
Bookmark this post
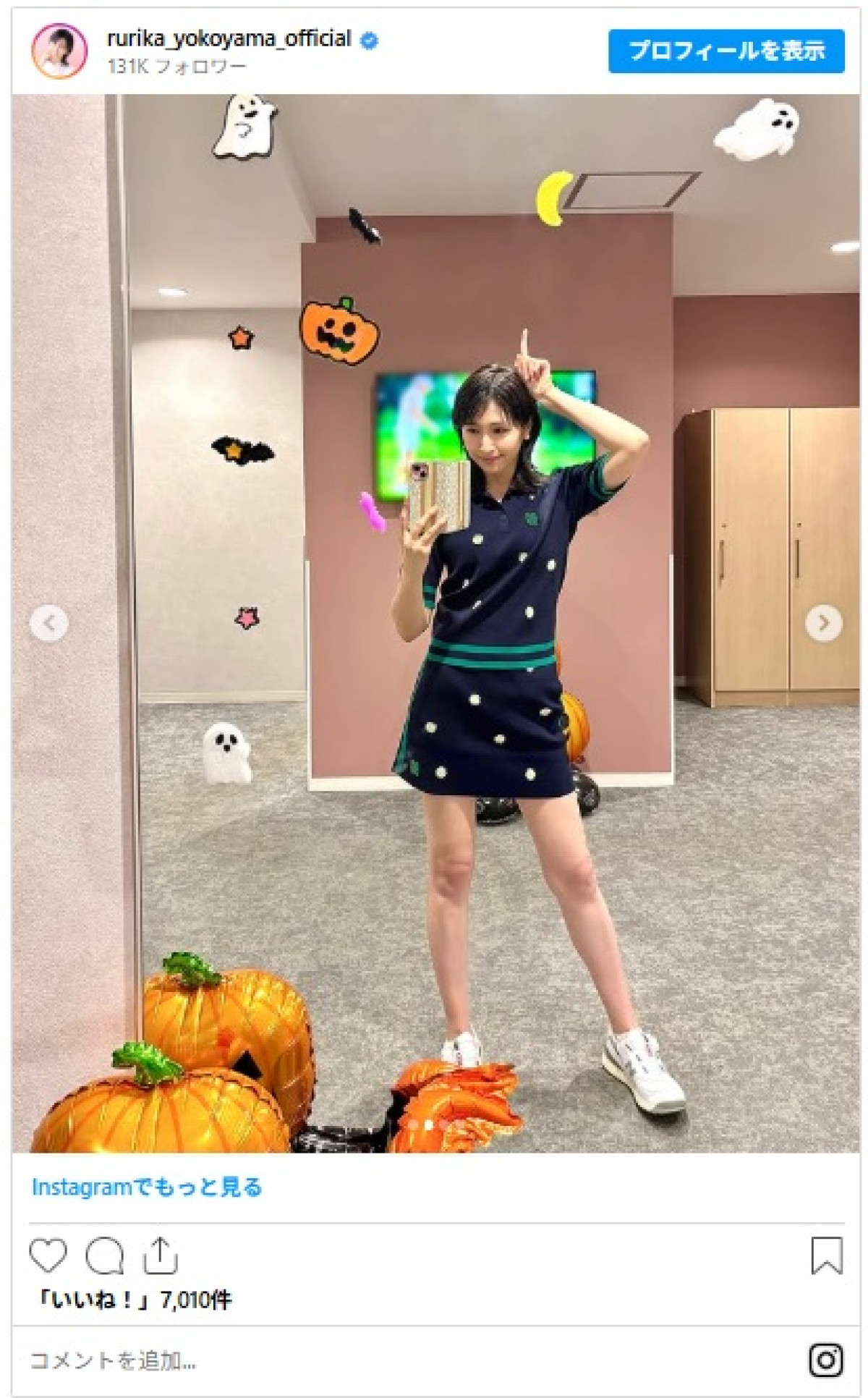[826, 1255]
